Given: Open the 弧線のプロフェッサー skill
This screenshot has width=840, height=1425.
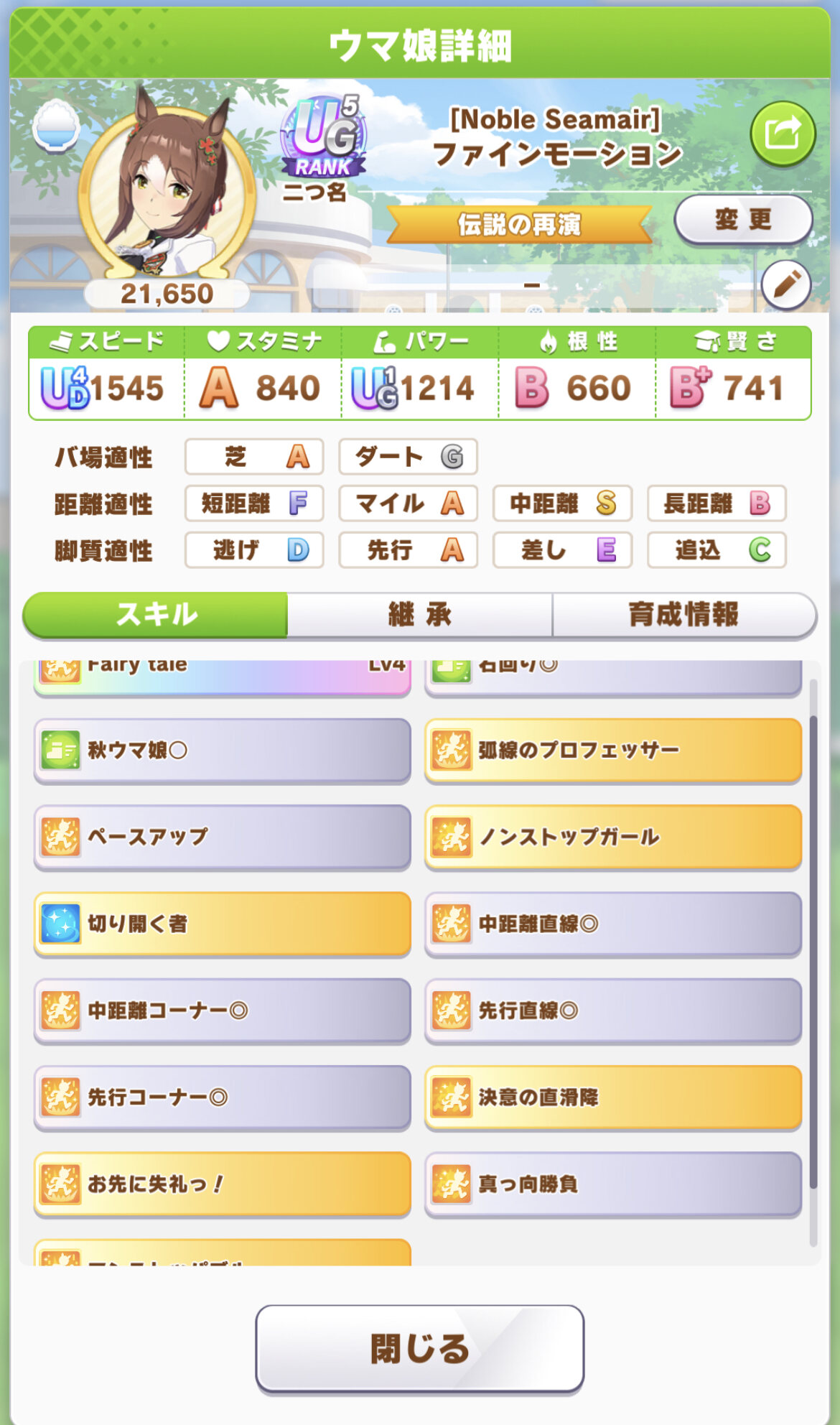Looking at the screenshot, I should point(613,751).
